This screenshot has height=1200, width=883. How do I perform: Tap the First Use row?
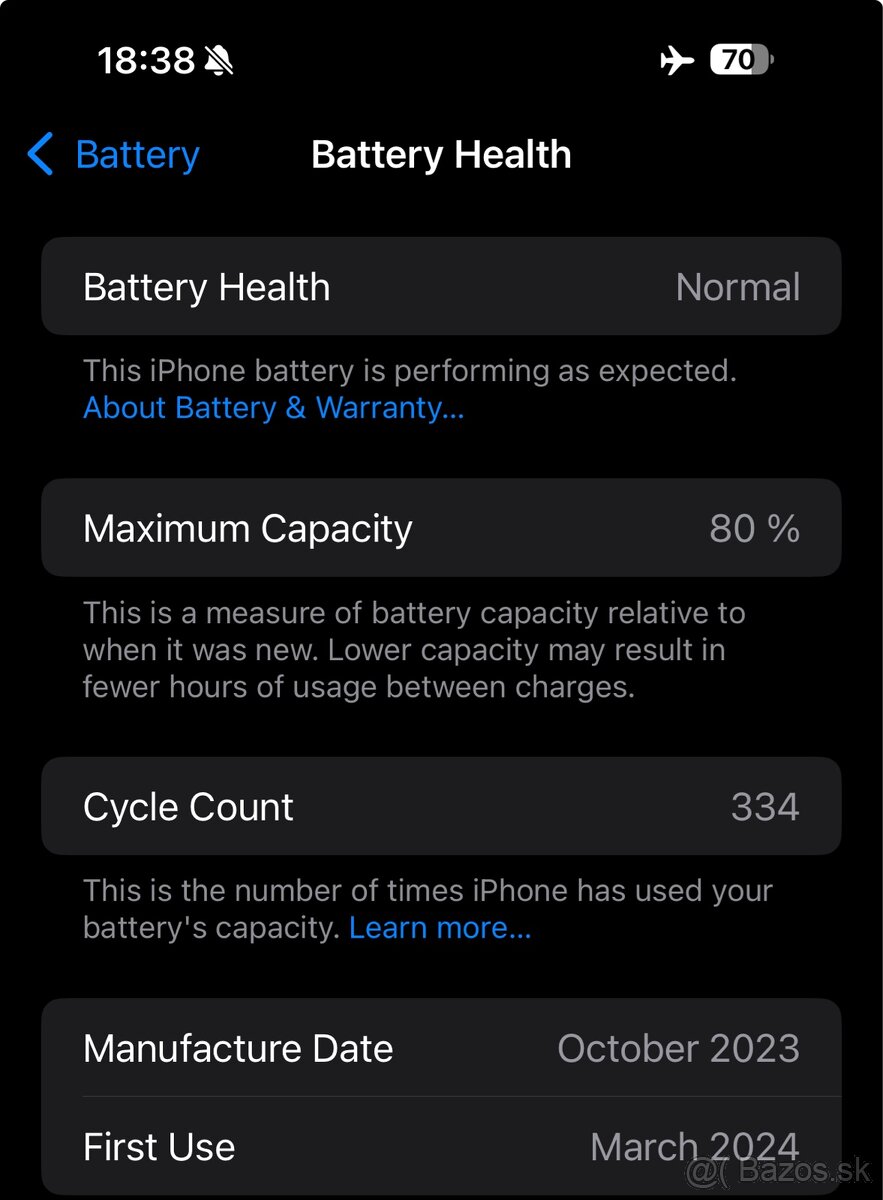coord(441,1146)
